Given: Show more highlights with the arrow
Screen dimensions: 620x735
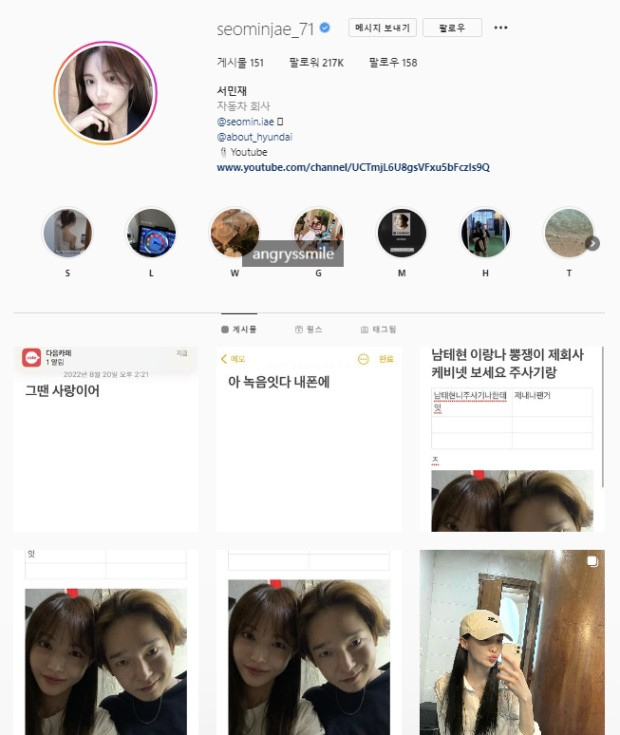Looking at the screenshot, I should [x=592, y=243].
